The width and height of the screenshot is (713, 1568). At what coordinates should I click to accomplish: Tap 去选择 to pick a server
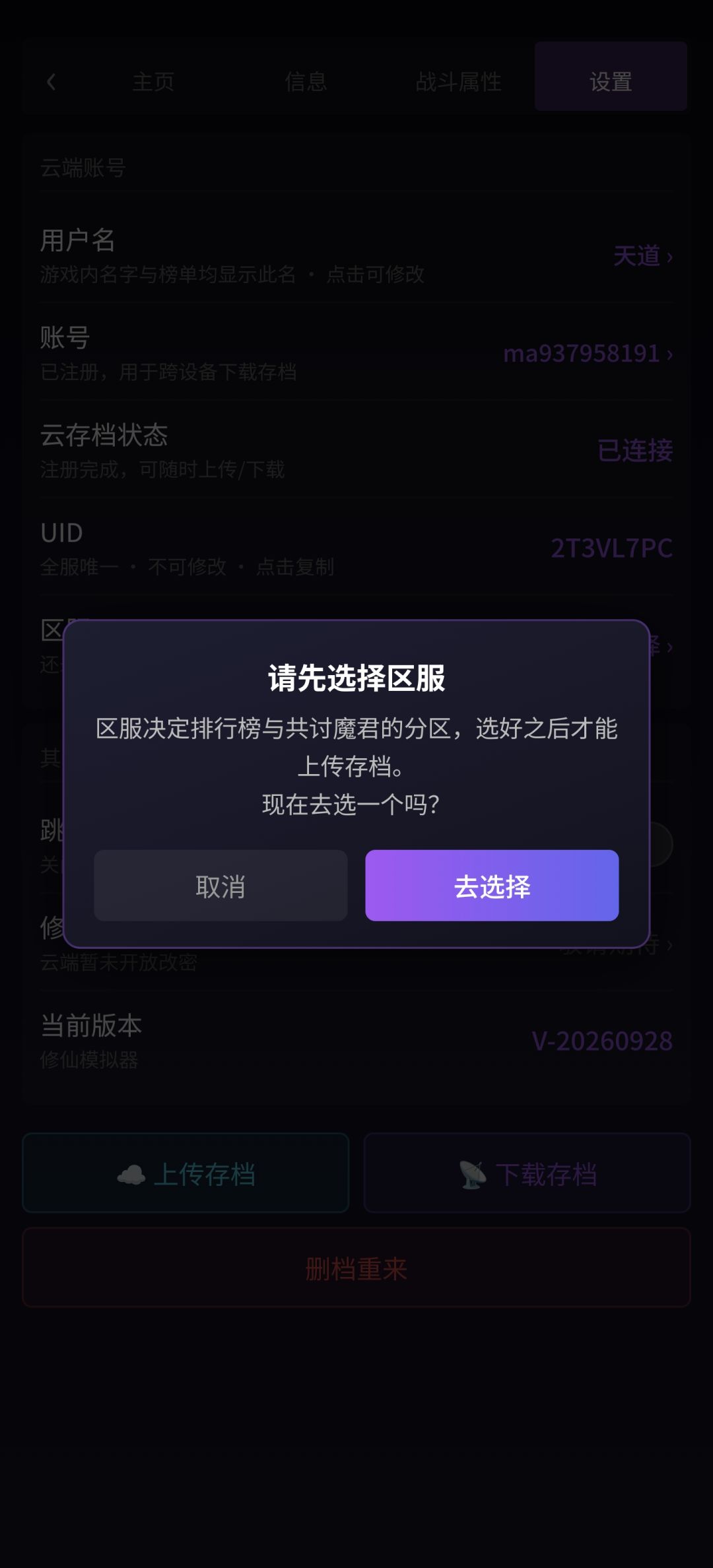click(492, 885)
